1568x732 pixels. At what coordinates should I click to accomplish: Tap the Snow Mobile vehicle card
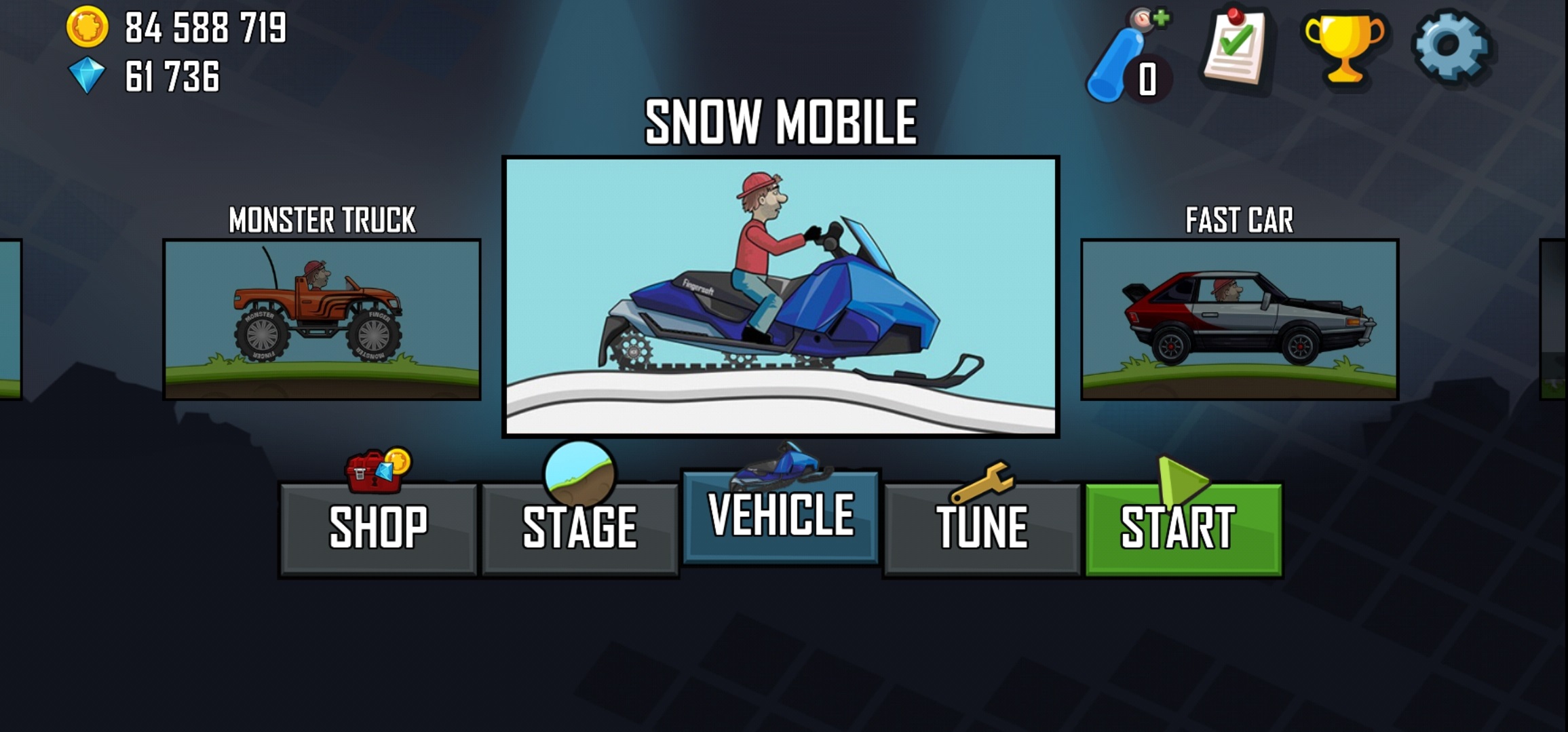point(780,297)
